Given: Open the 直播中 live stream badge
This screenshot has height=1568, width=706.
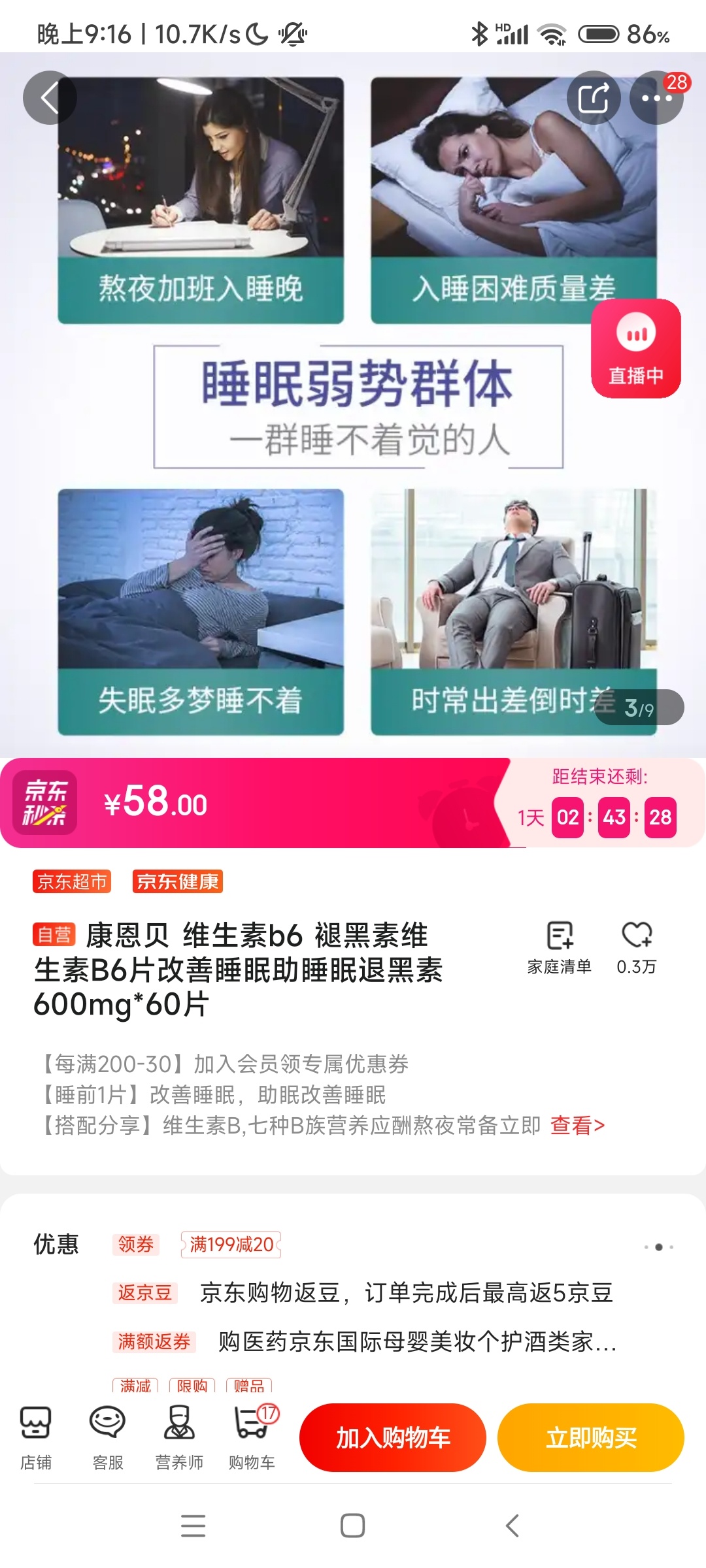Looking at the screenshot, I should coord(635,349).
